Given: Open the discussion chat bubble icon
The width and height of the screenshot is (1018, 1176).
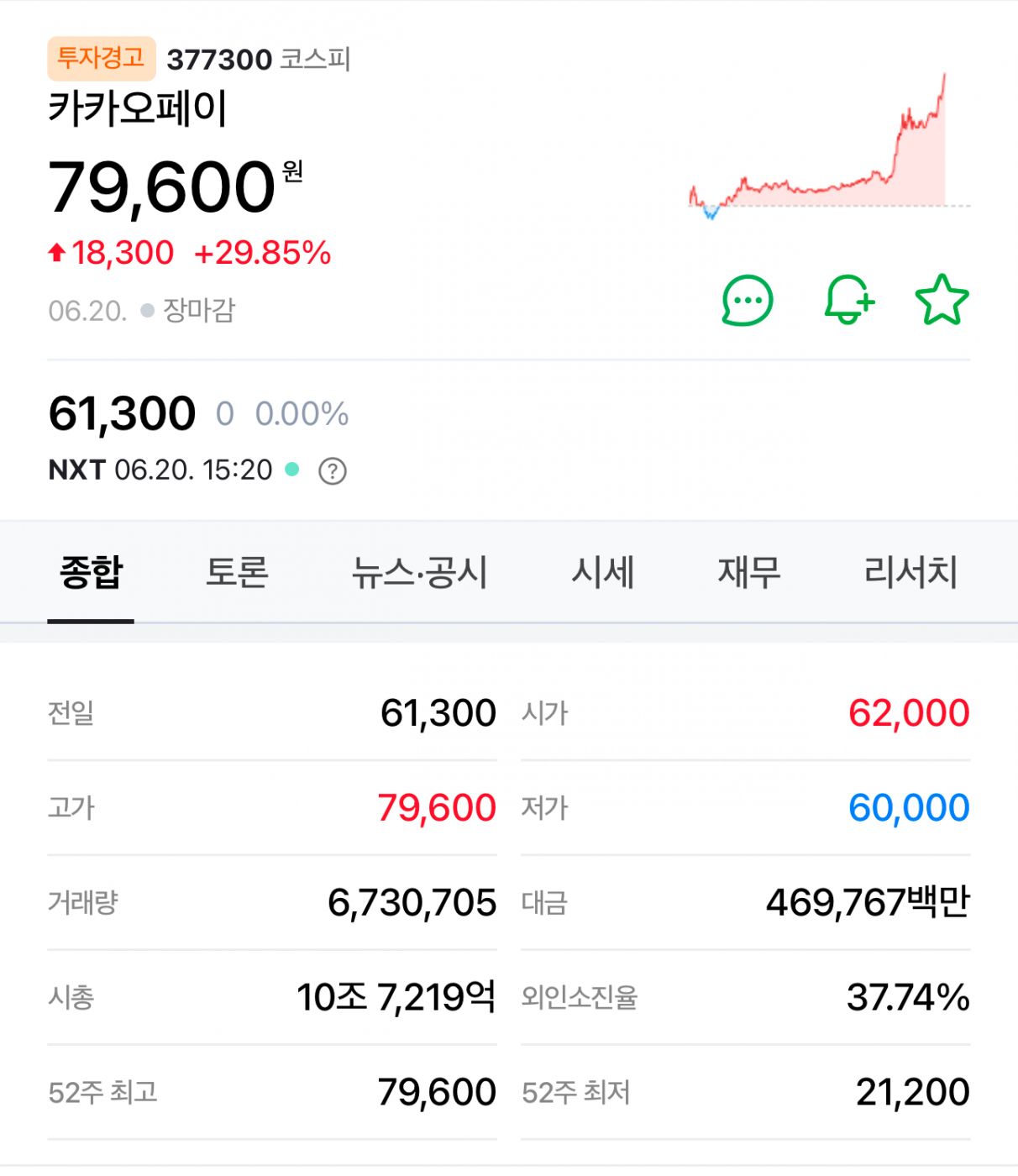Looking at the screenshot, I should click(747, 301).
